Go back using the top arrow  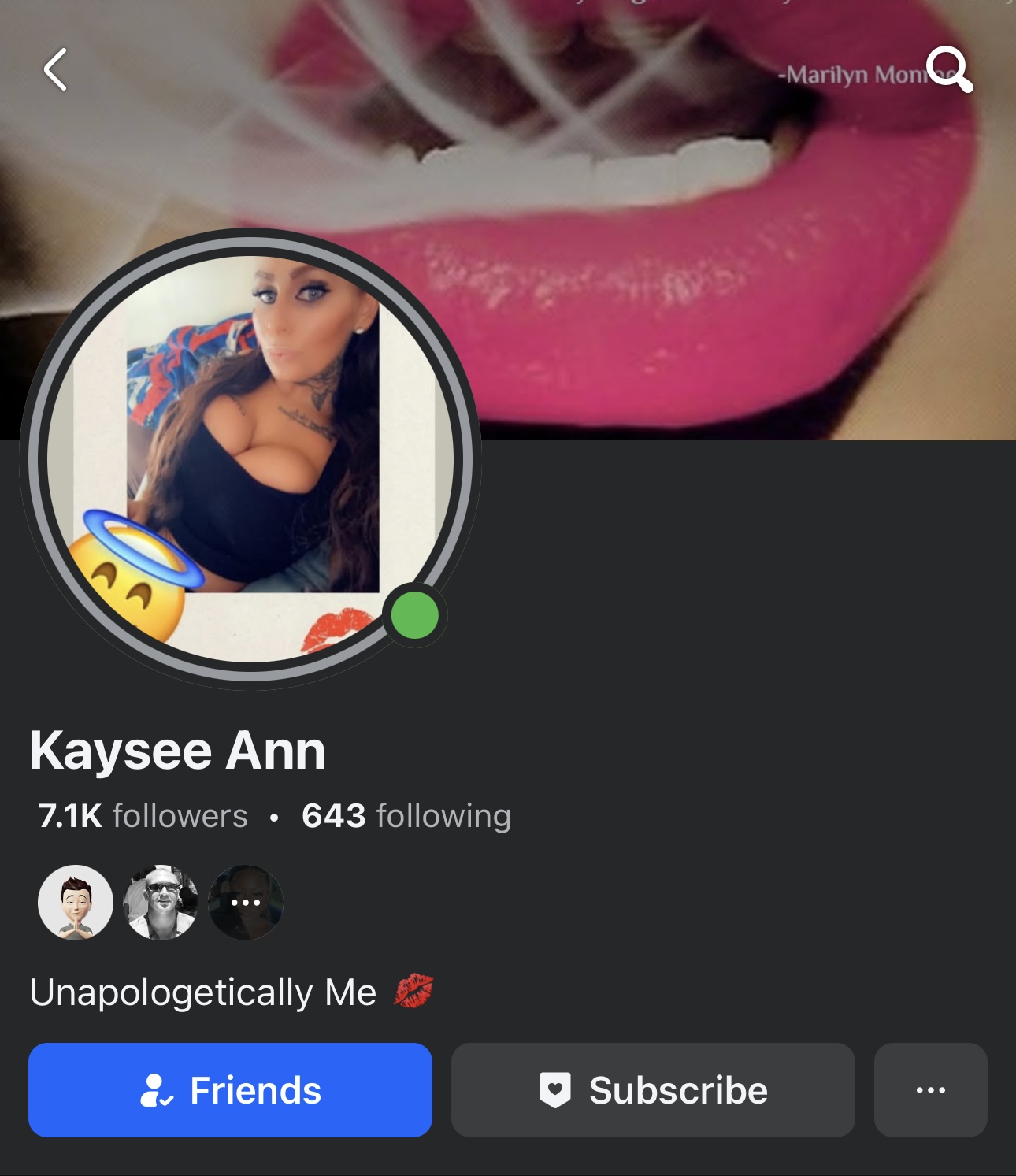[x=55, y=69]
